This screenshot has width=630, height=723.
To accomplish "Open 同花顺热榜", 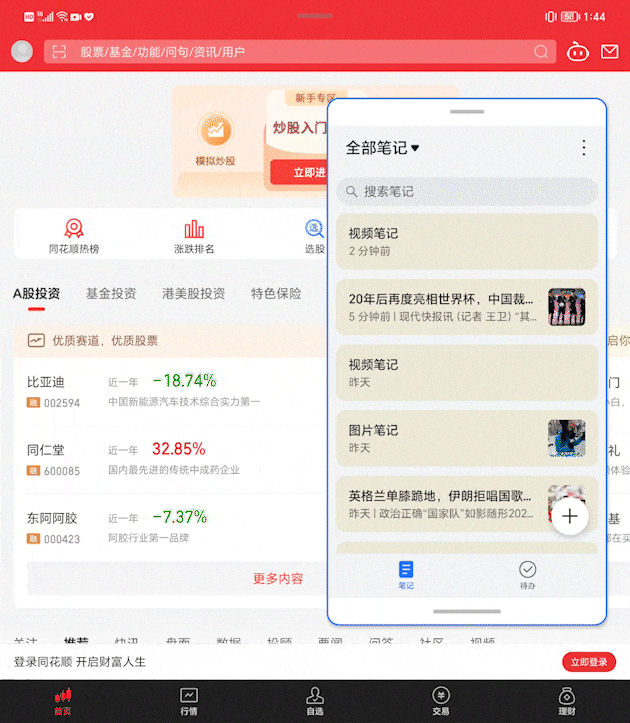I will [x=74, y=236].
